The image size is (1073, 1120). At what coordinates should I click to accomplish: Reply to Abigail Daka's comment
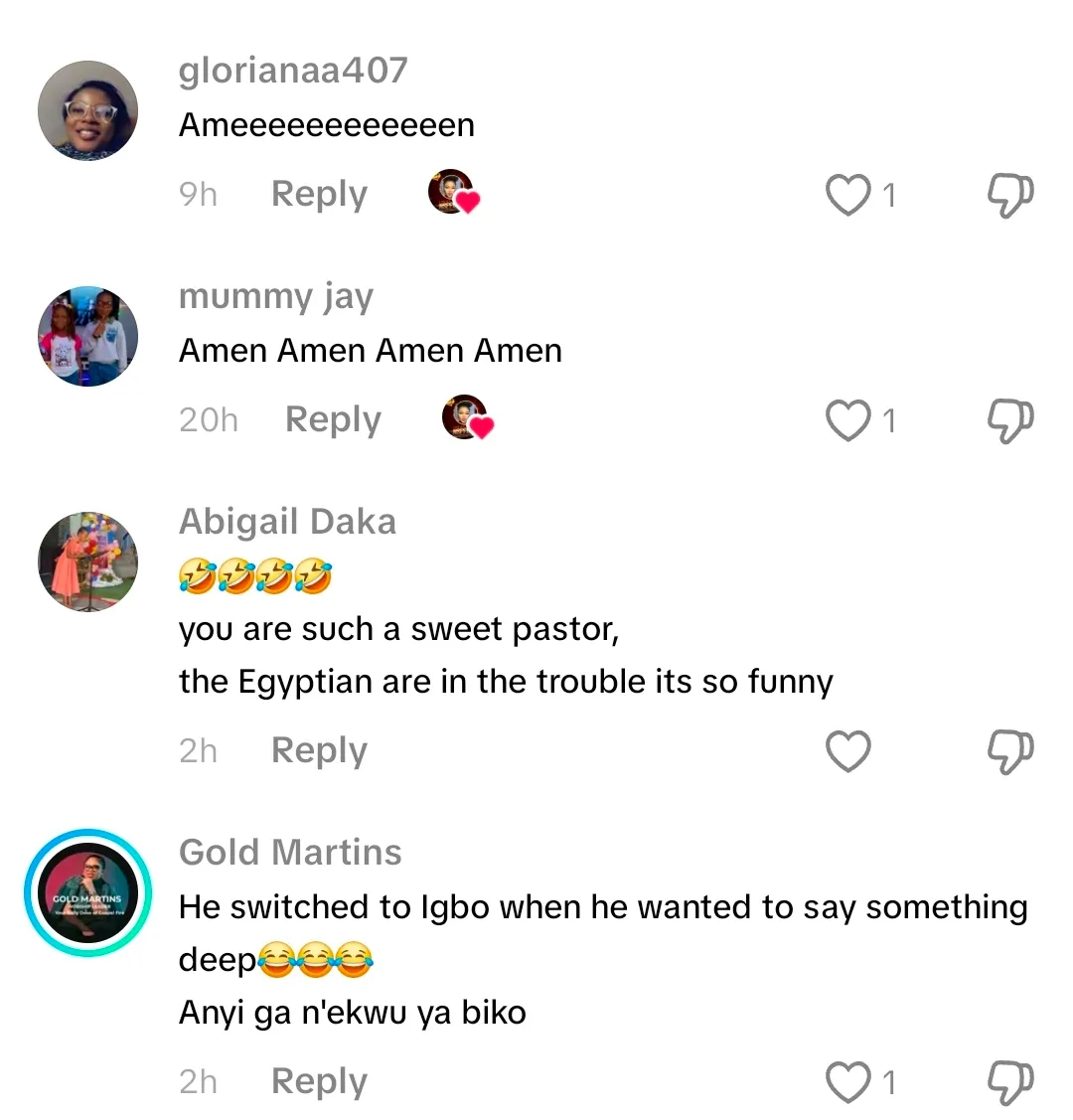(x=319, y=750)
